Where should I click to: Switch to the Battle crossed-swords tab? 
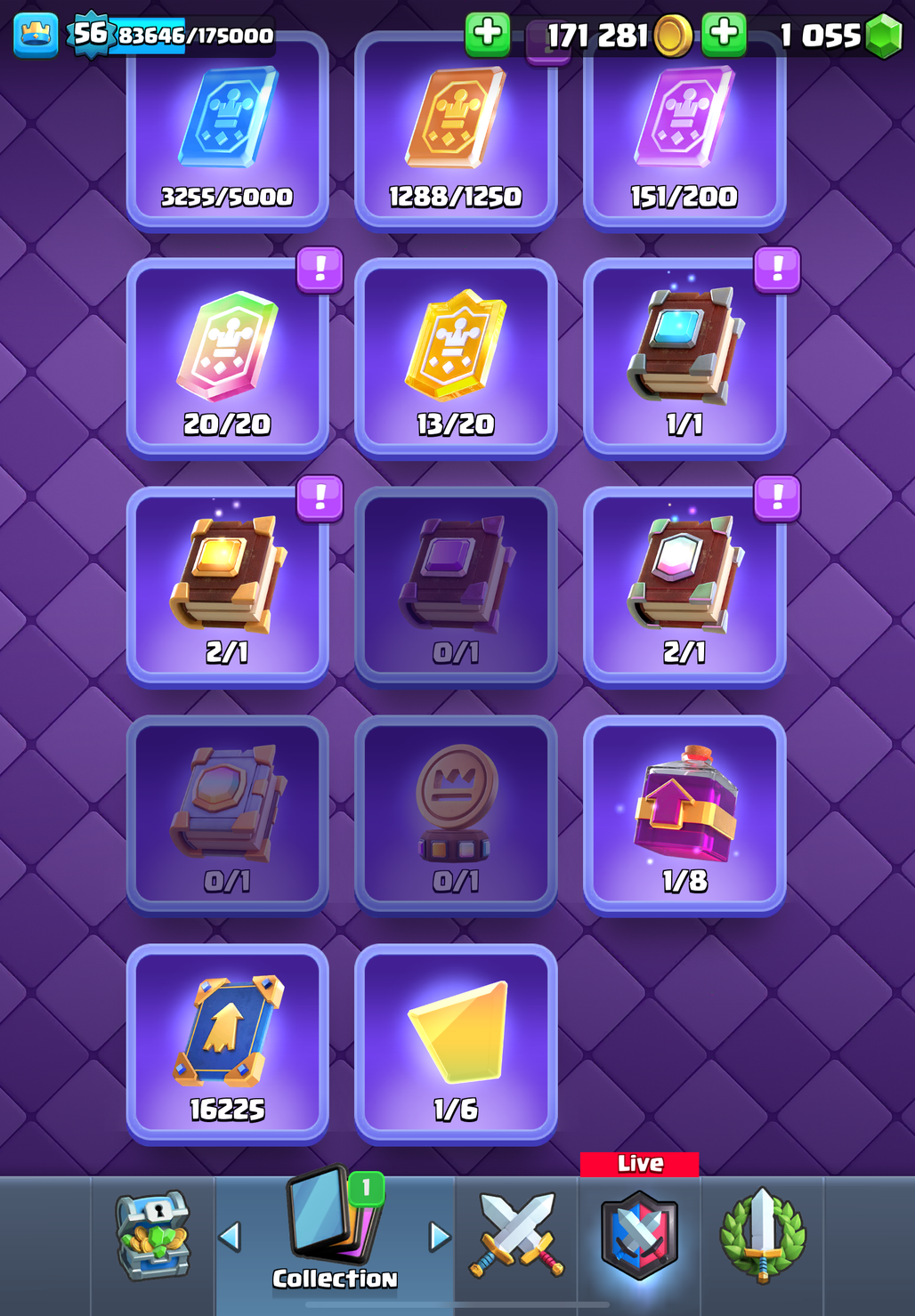(x=517, y=1235)
